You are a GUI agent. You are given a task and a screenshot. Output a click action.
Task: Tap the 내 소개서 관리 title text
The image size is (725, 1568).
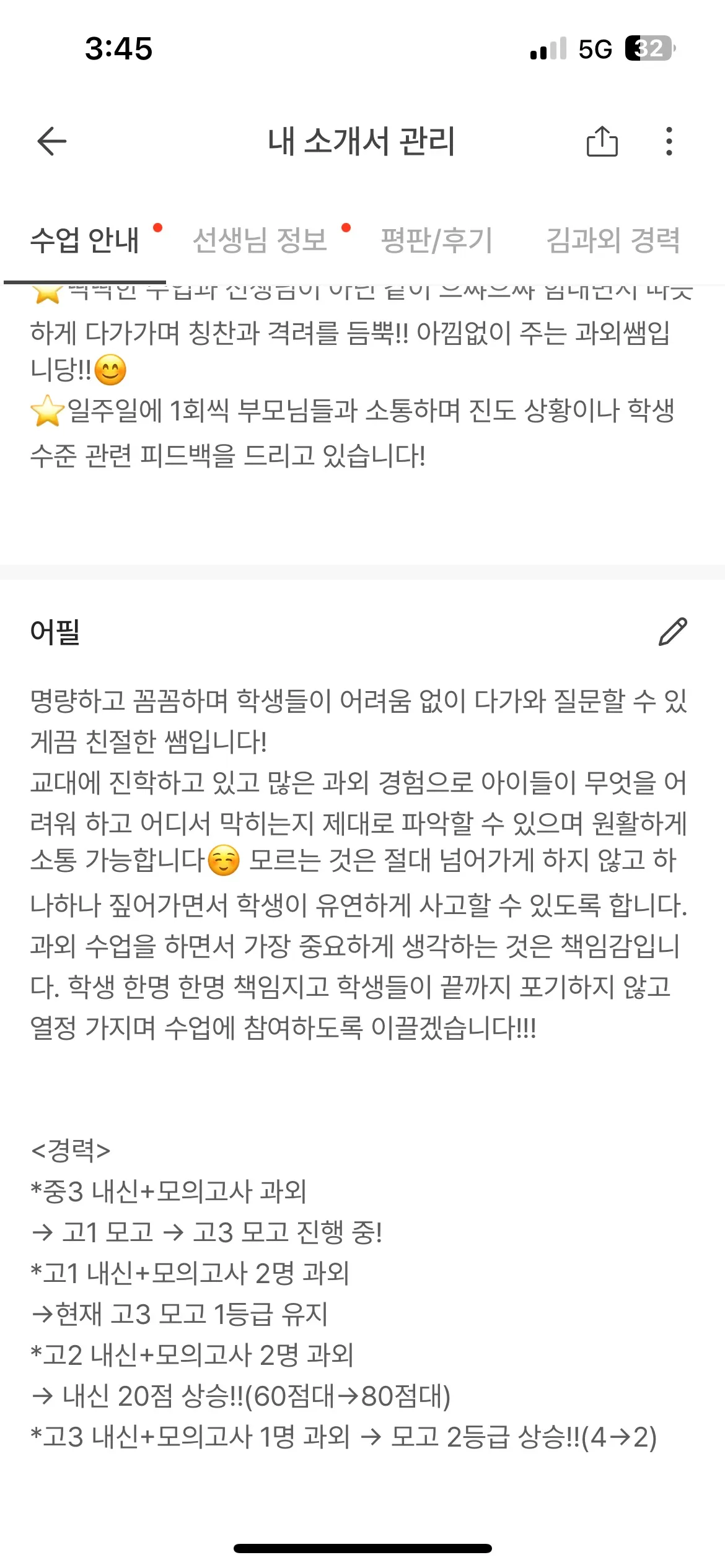pos(362,142)
